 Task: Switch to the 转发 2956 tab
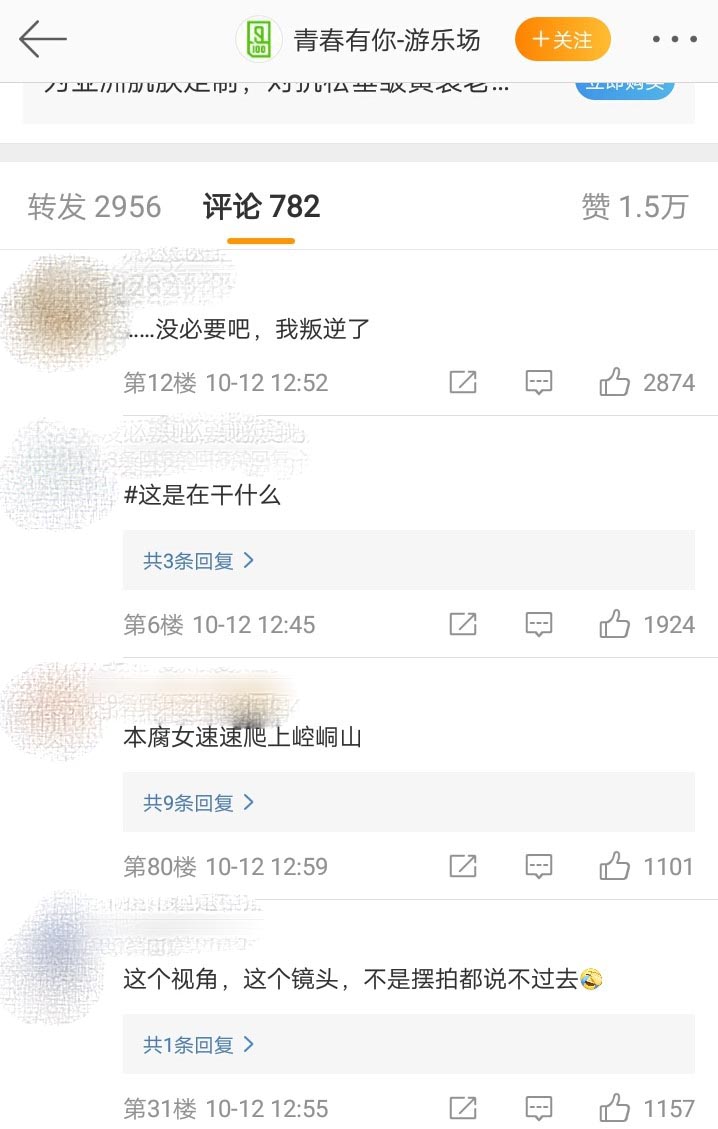click(x=94, y=207)
